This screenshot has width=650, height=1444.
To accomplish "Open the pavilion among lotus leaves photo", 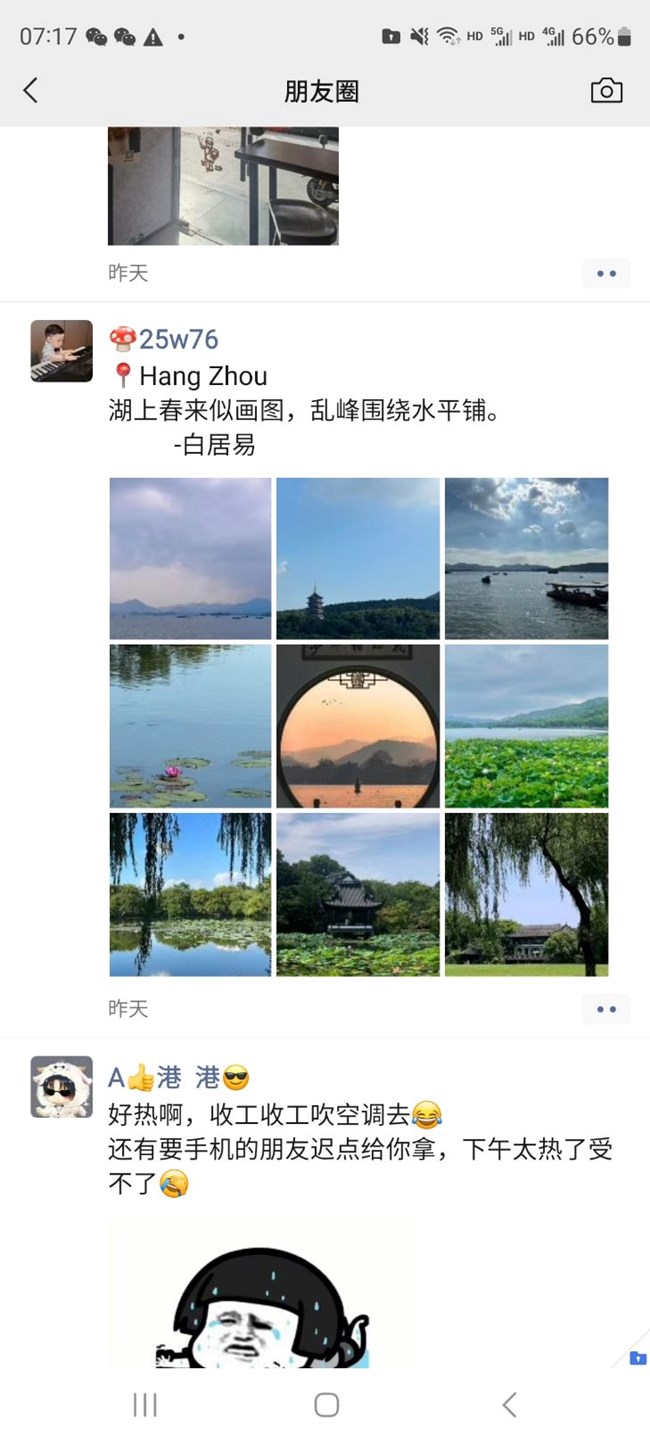I will [x=357, y=894].
